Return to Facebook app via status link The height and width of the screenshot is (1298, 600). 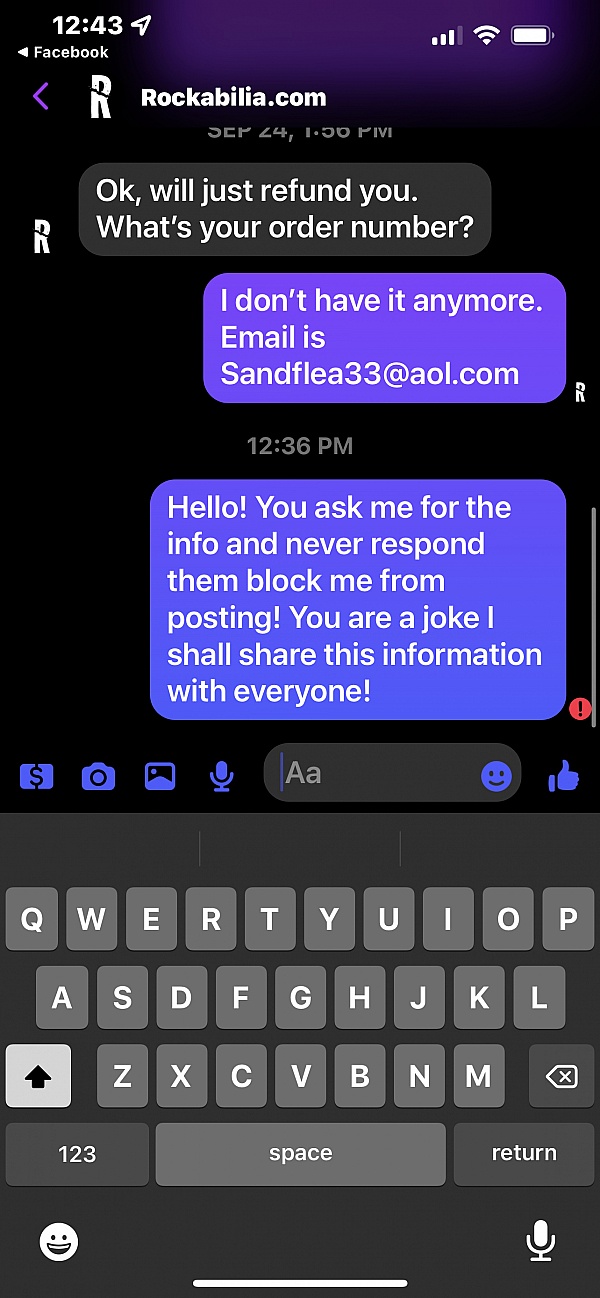tap(63, 52)
